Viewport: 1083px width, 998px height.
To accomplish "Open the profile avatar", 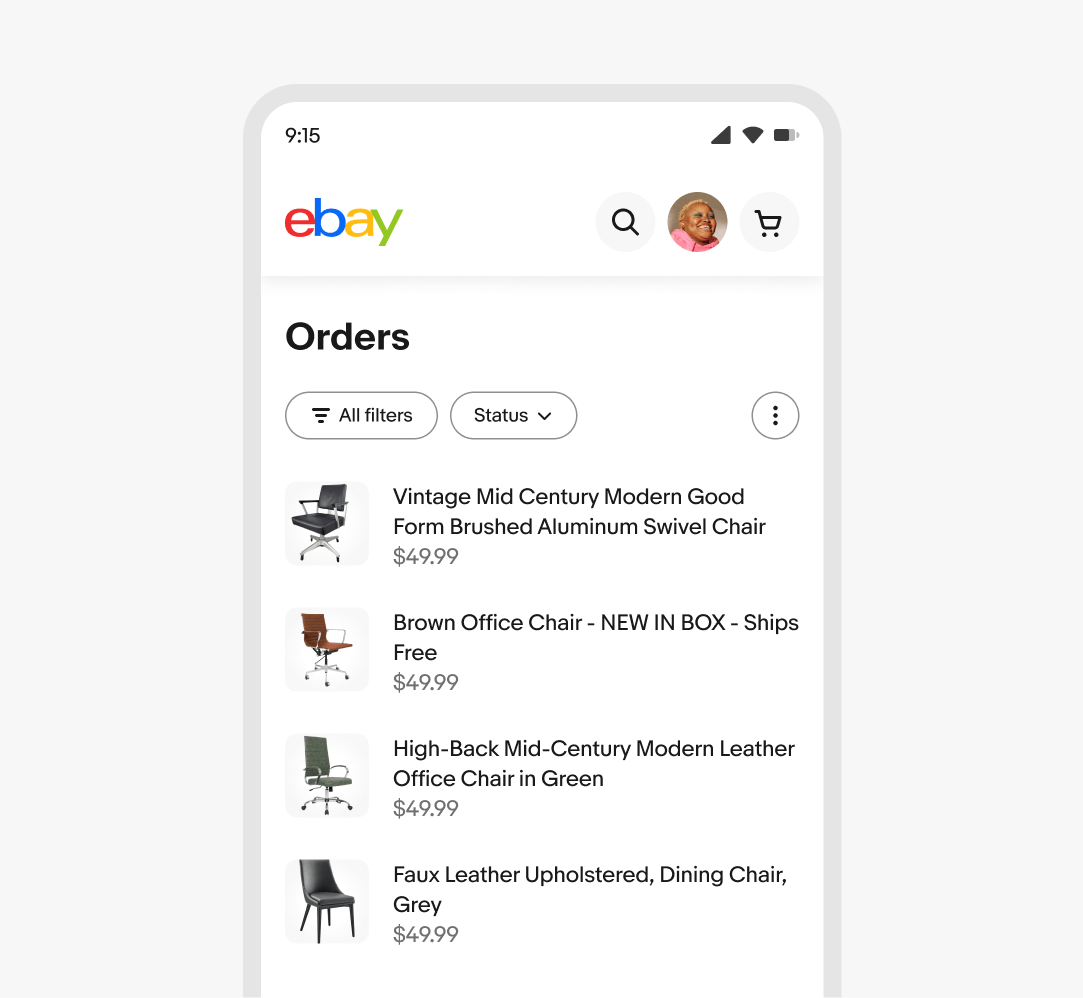I will 697,222.
